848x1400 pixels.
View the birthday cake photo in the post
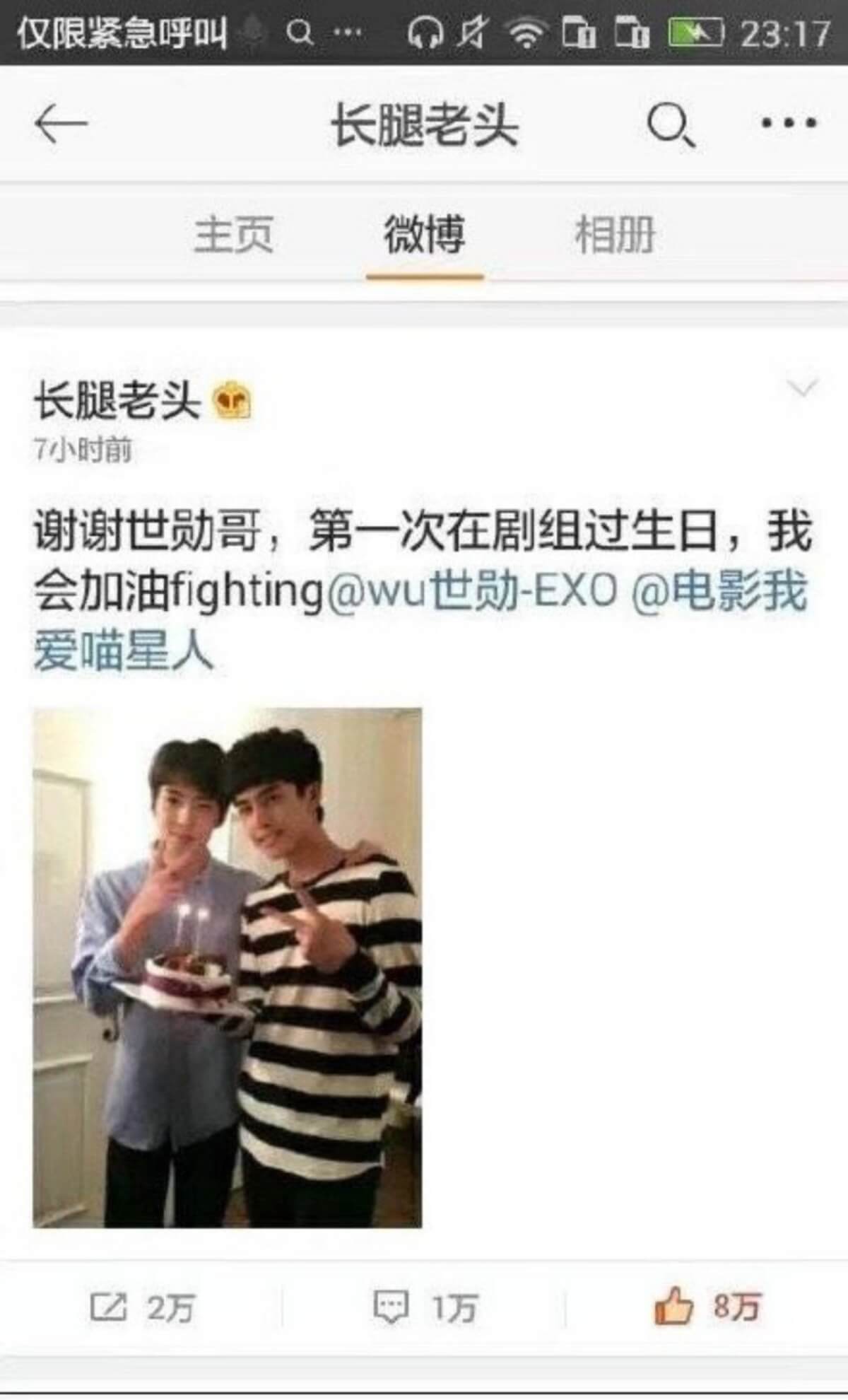228,967
